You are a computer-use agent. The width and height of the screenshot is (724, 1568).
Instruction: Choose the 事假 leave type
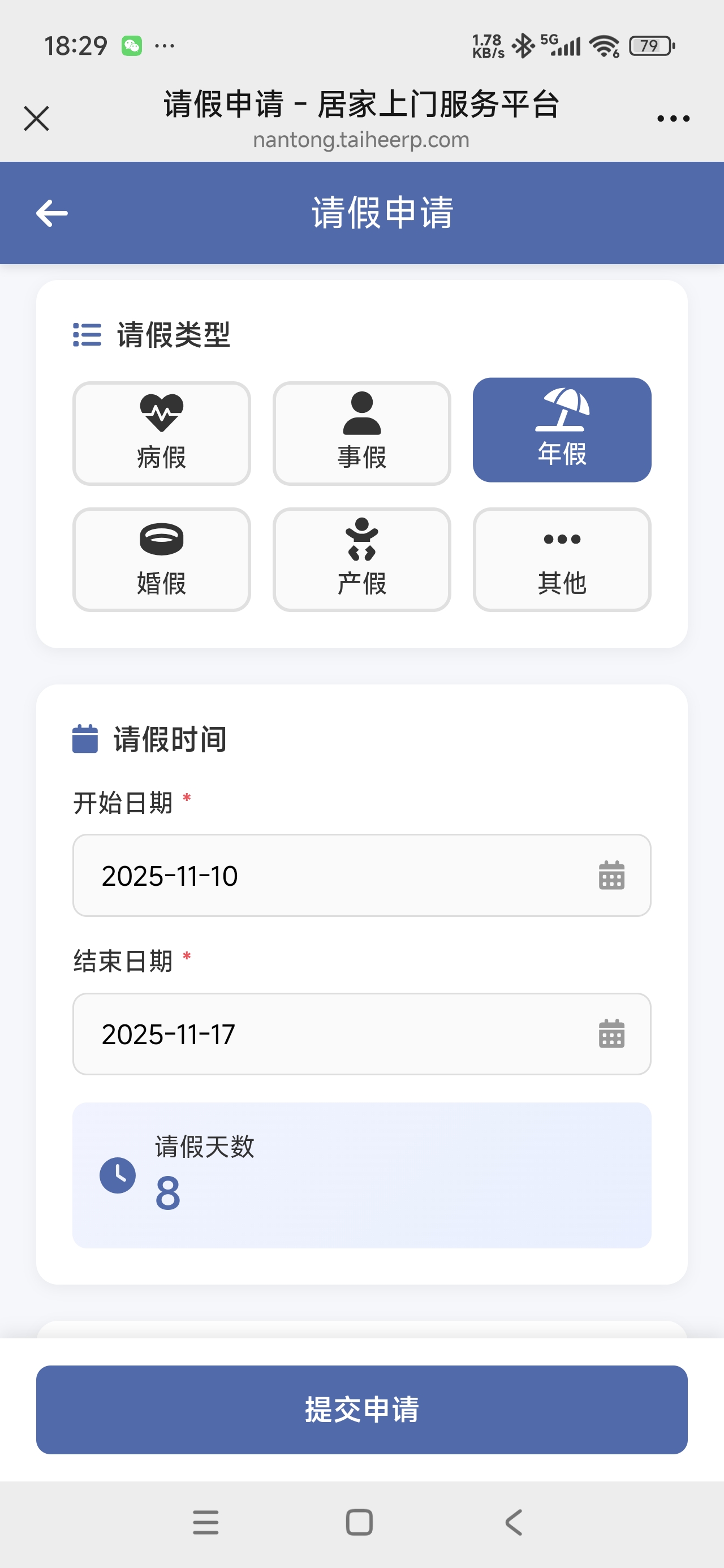[361, 433]
